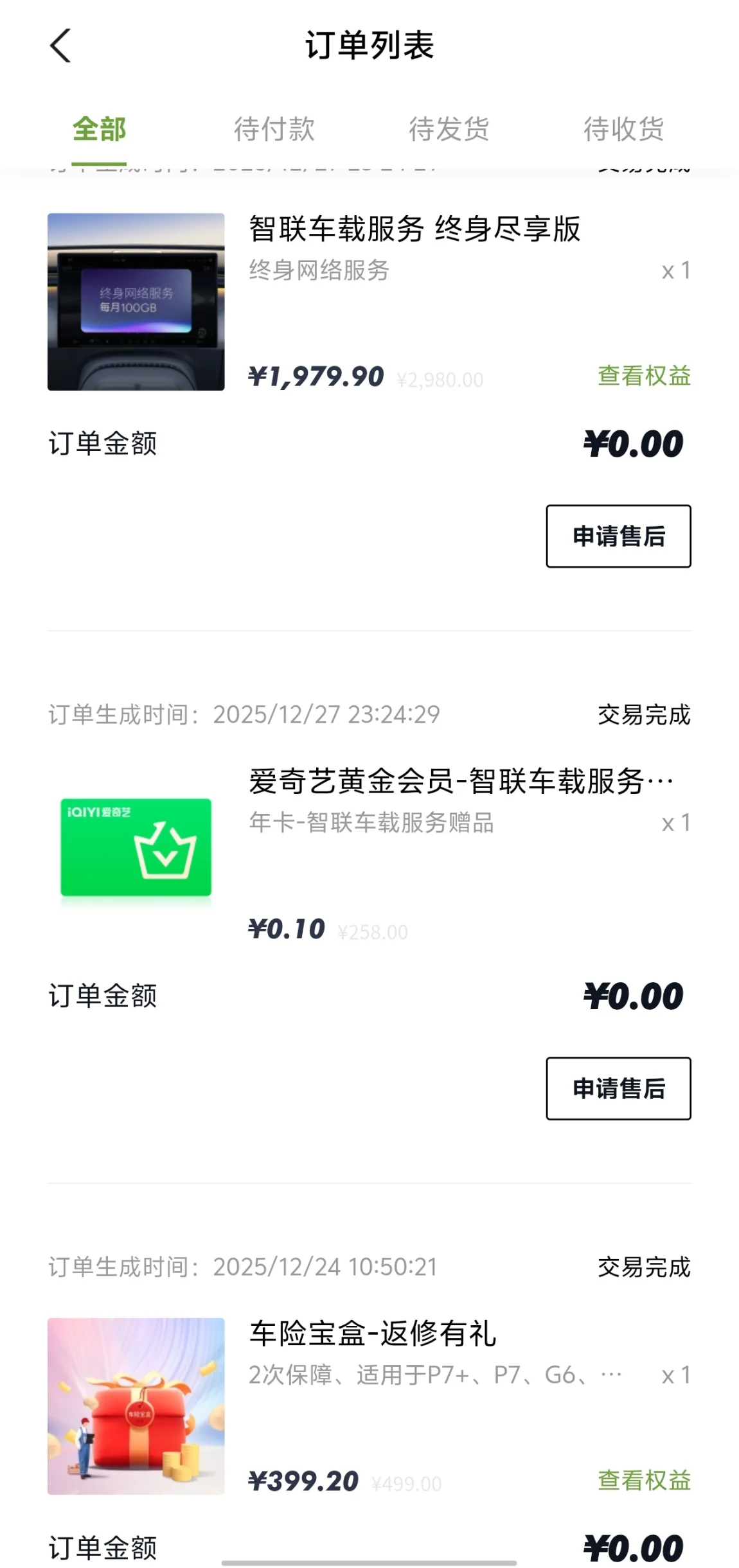Open the 车险宝盒-返修有礼 order
The width and height of the screenshot is (739, 1568).
tap(373, 1334)
